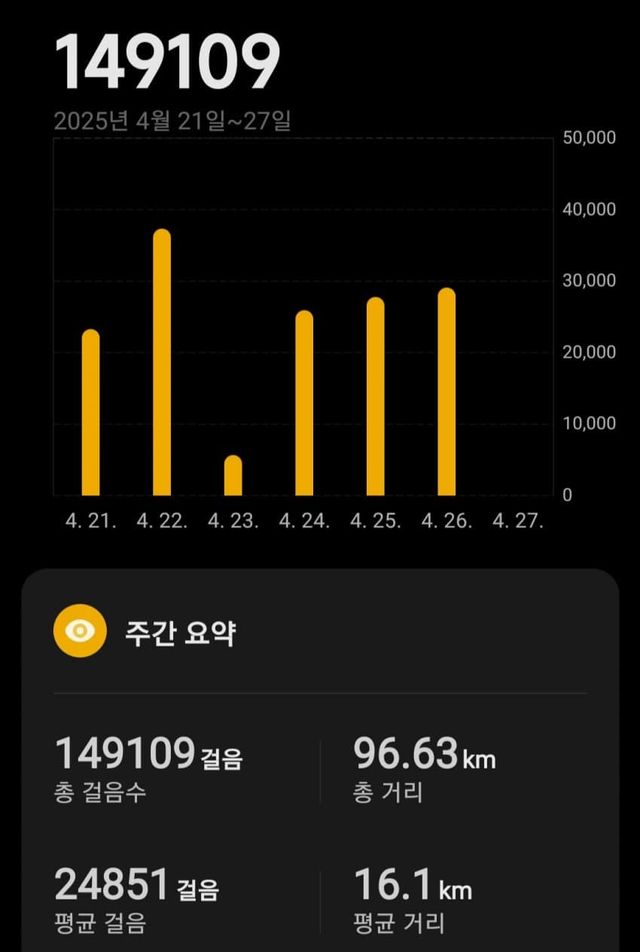
Task: Choose the 4. 26. step bar
Action: pos(447,392)
